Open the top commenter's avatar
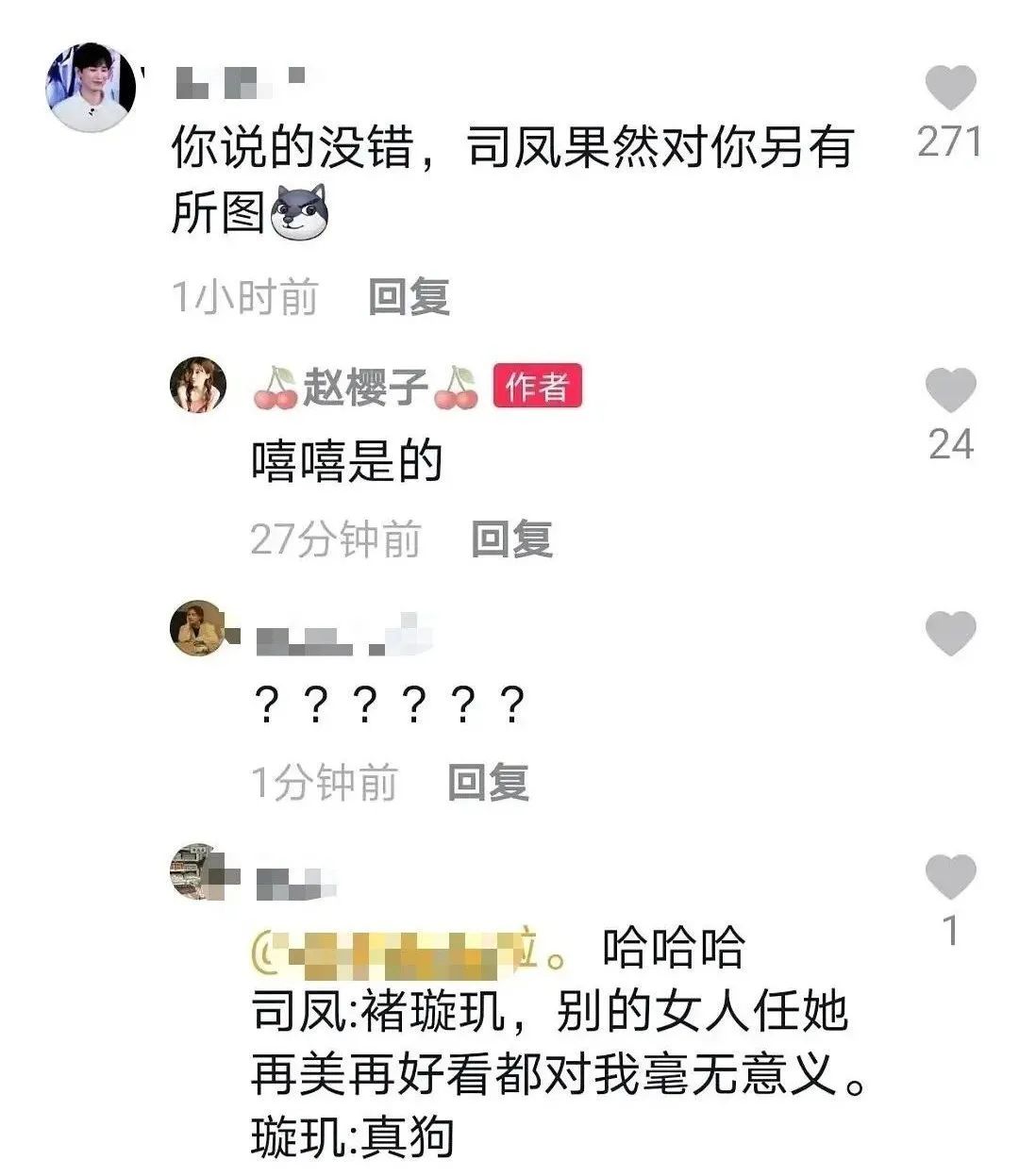 click(x=92, y=87)
